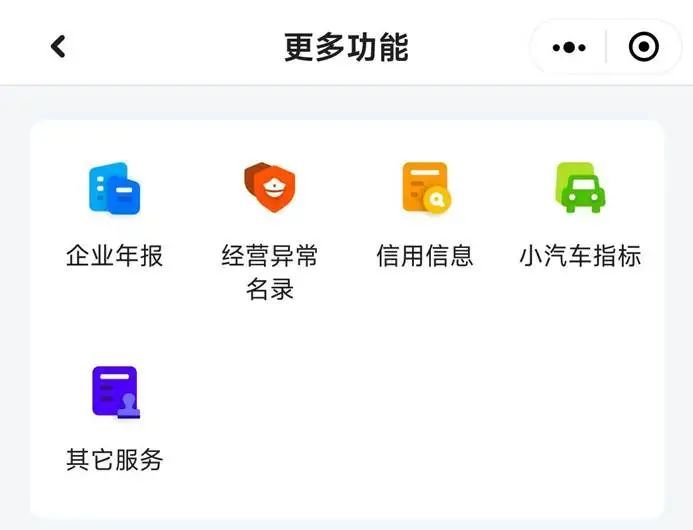Close the mini program with the circle button

click(x=643, y=47)
